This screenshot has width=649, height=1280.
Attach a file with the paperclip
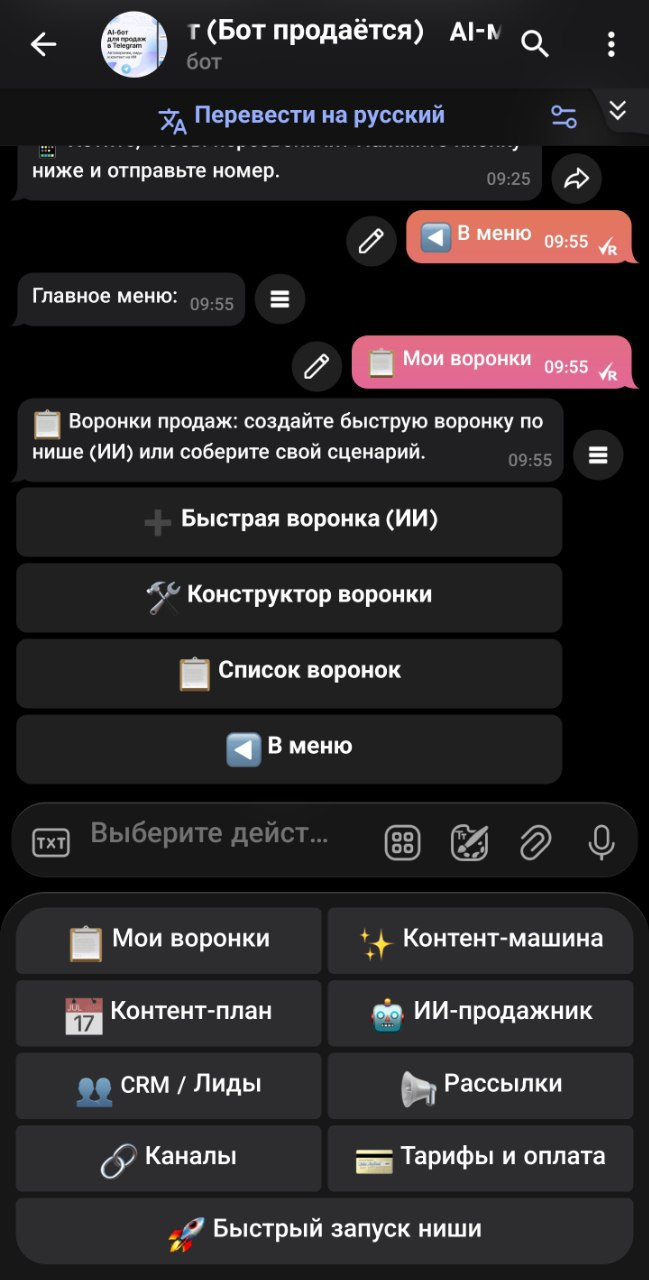tap(535, 843)
